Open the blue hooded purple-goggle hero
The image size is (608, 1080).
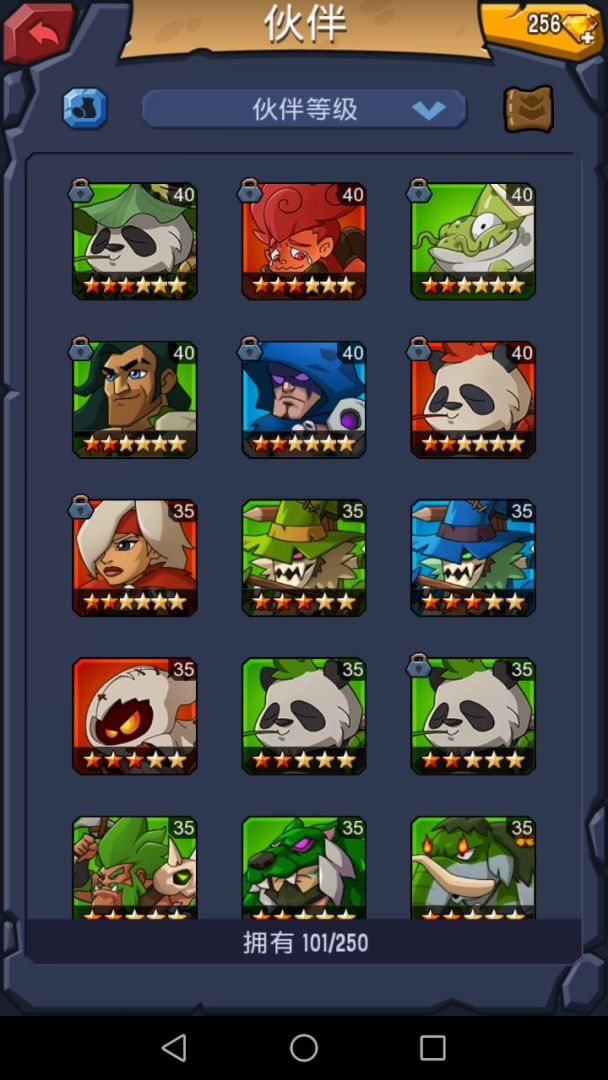pos(304,399)
